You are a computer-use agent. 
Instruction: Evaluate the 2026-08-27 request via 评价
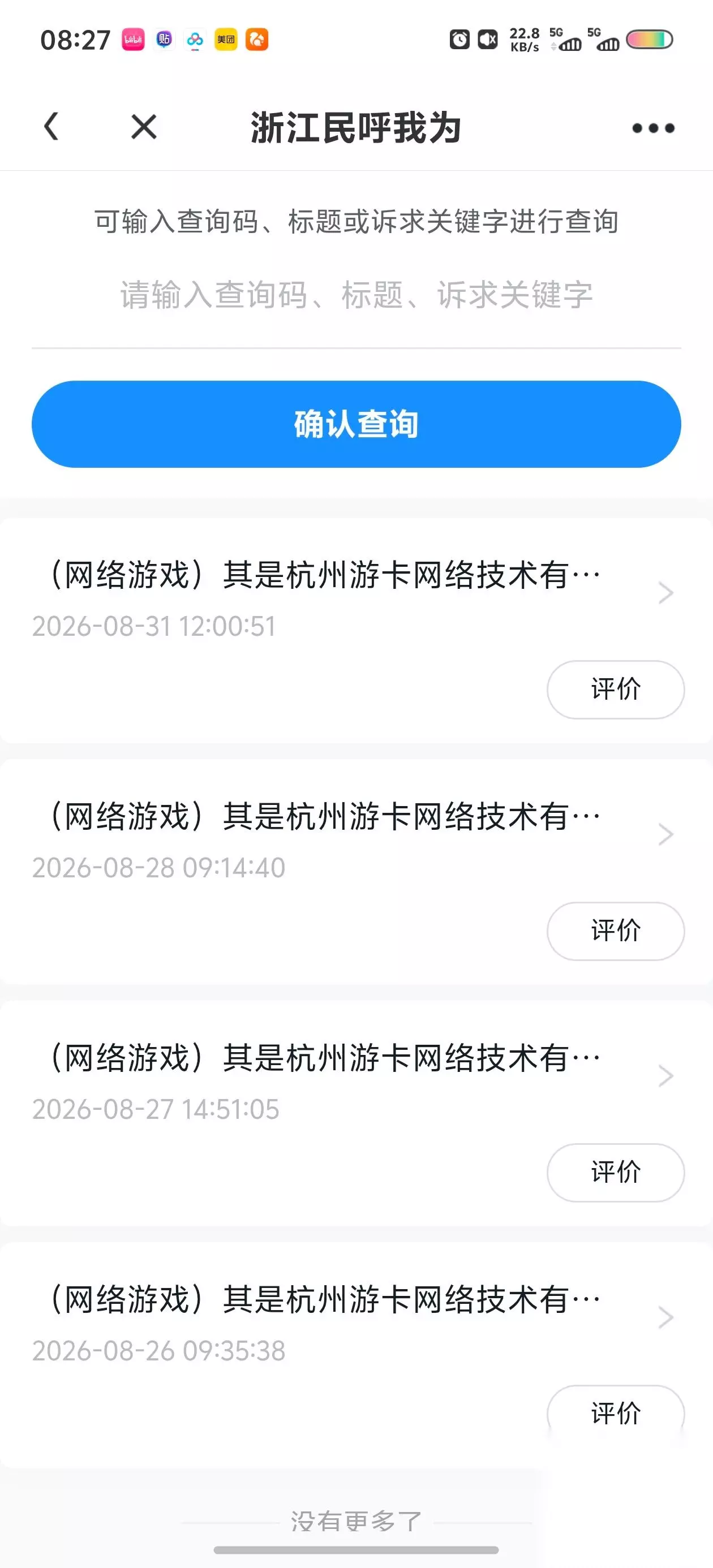pyautogui.click(x=616, y=1173)
